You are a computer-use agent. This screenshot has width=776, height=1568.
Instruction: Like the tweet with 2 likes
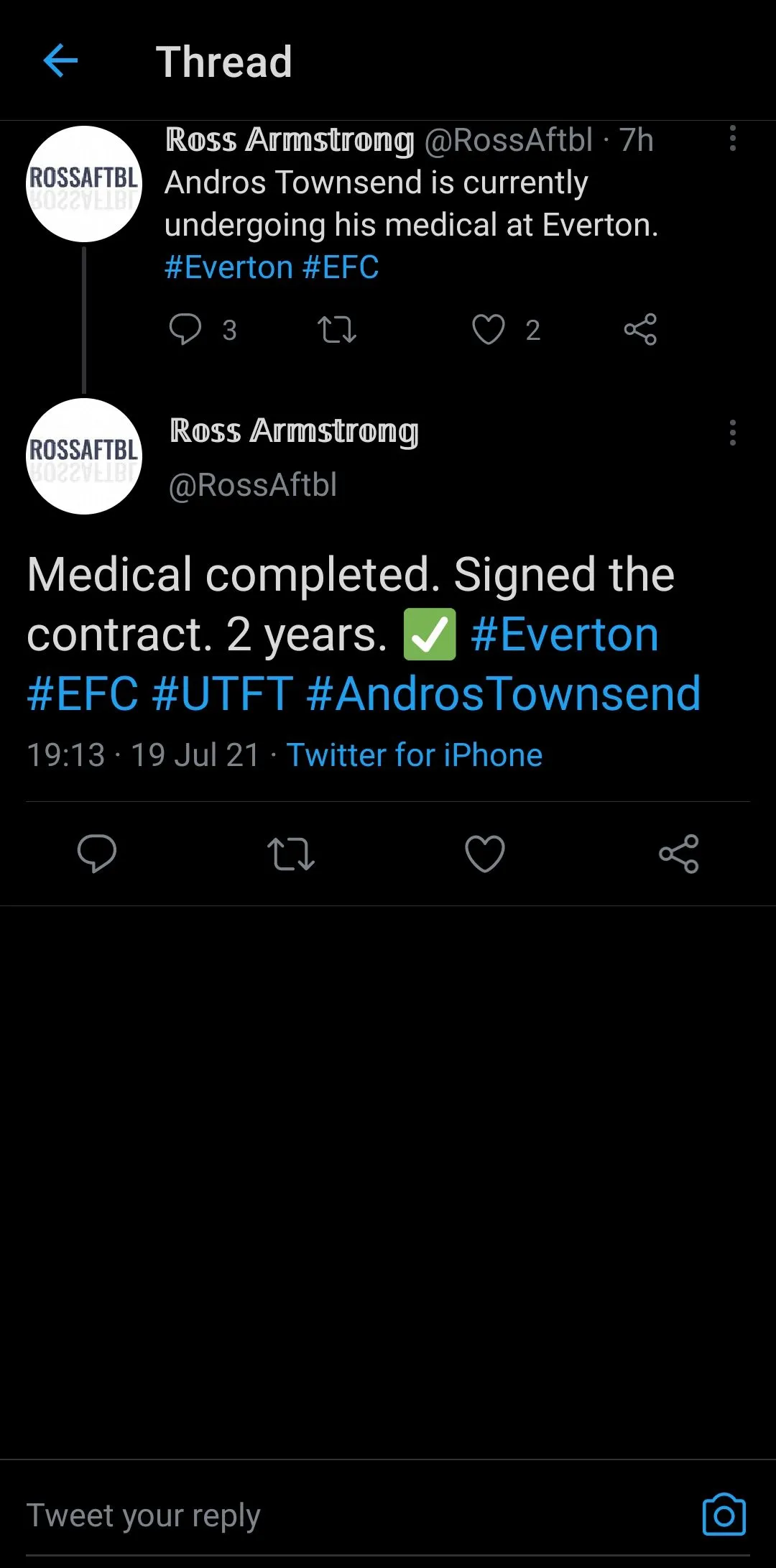[489, 330]
